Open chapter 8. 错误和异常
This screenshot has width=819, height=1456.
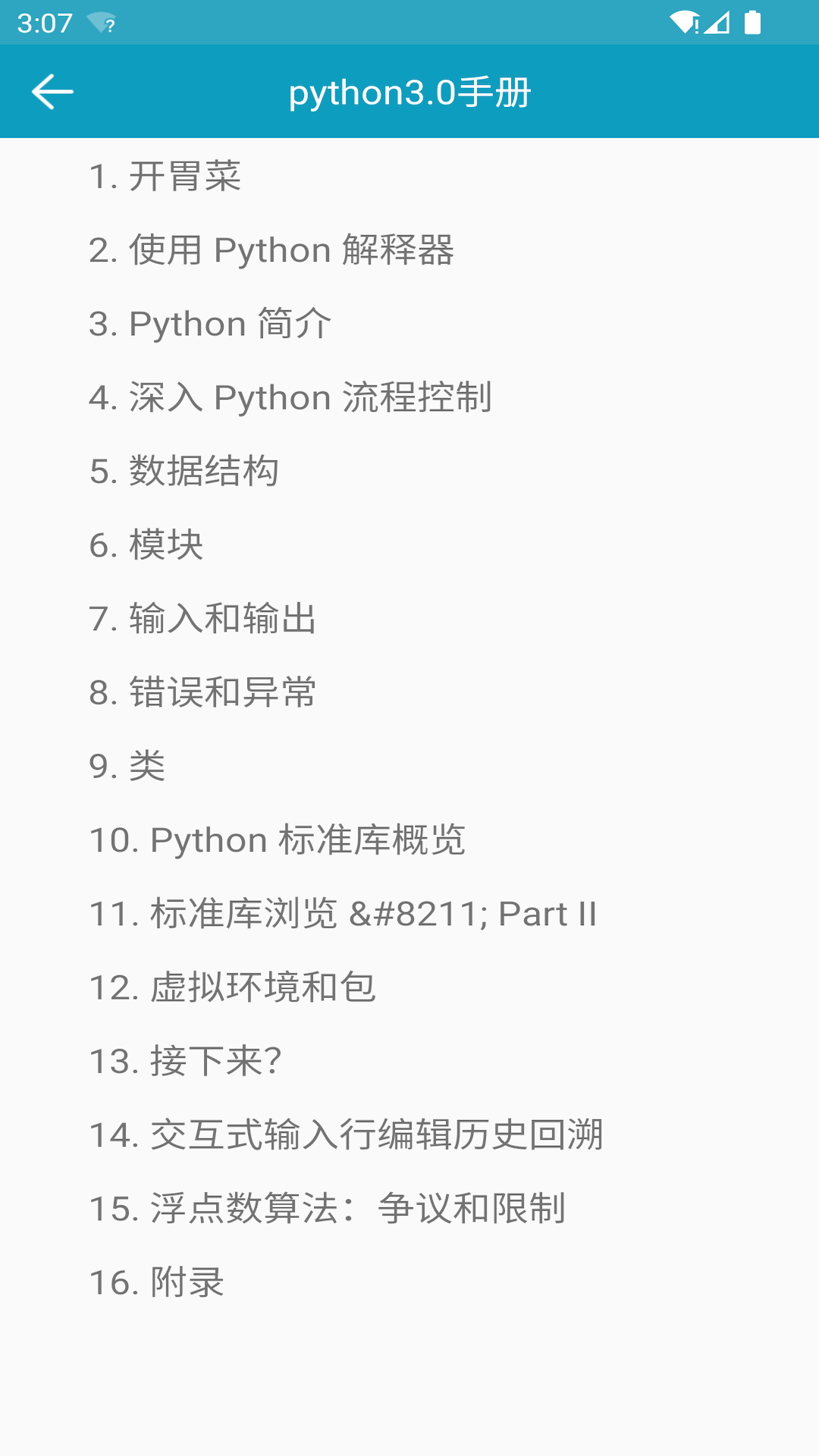(x=202, y=692)
